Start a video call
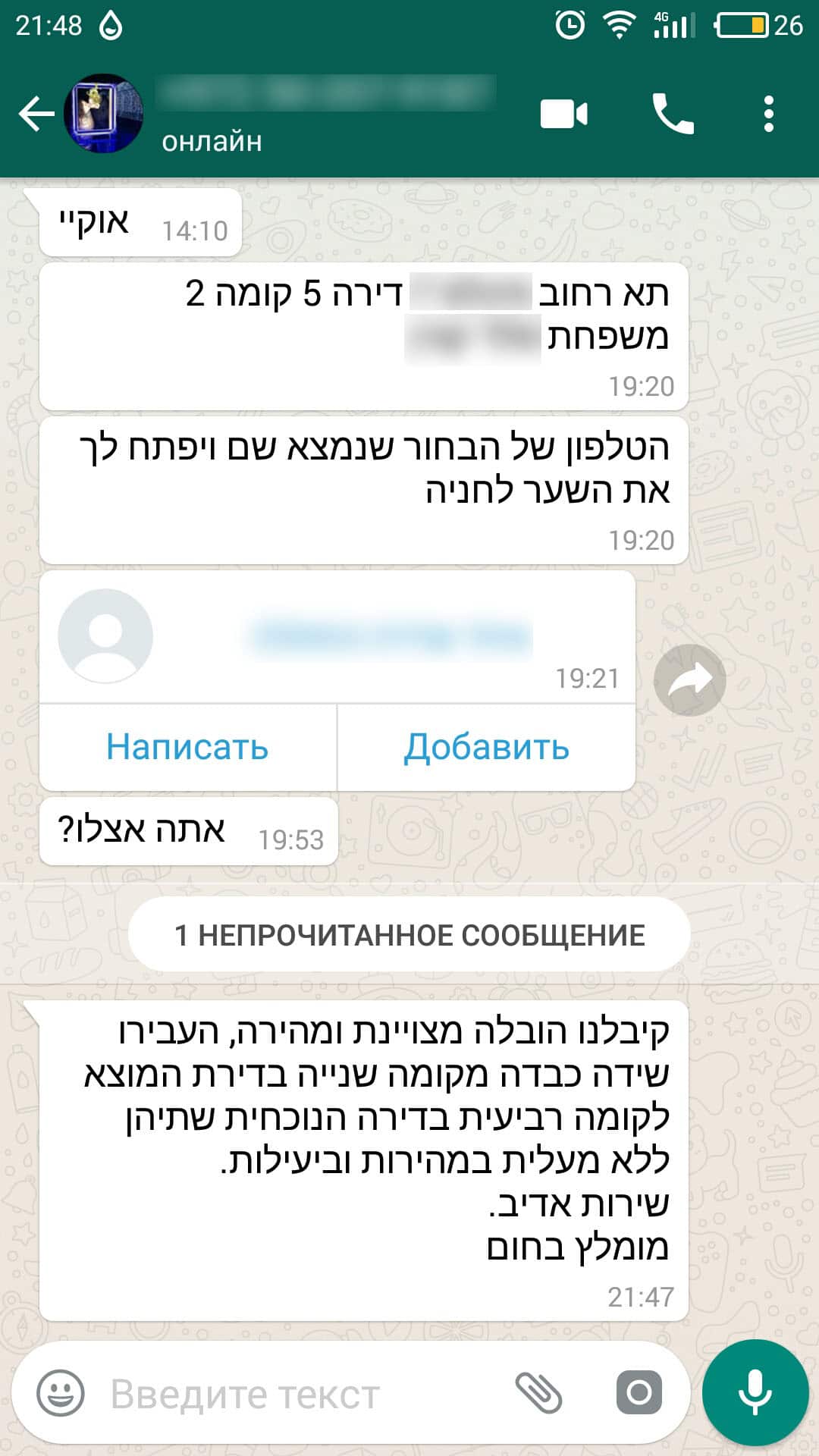The height and width of the screenshot is (1456, 819). (563, 115)
